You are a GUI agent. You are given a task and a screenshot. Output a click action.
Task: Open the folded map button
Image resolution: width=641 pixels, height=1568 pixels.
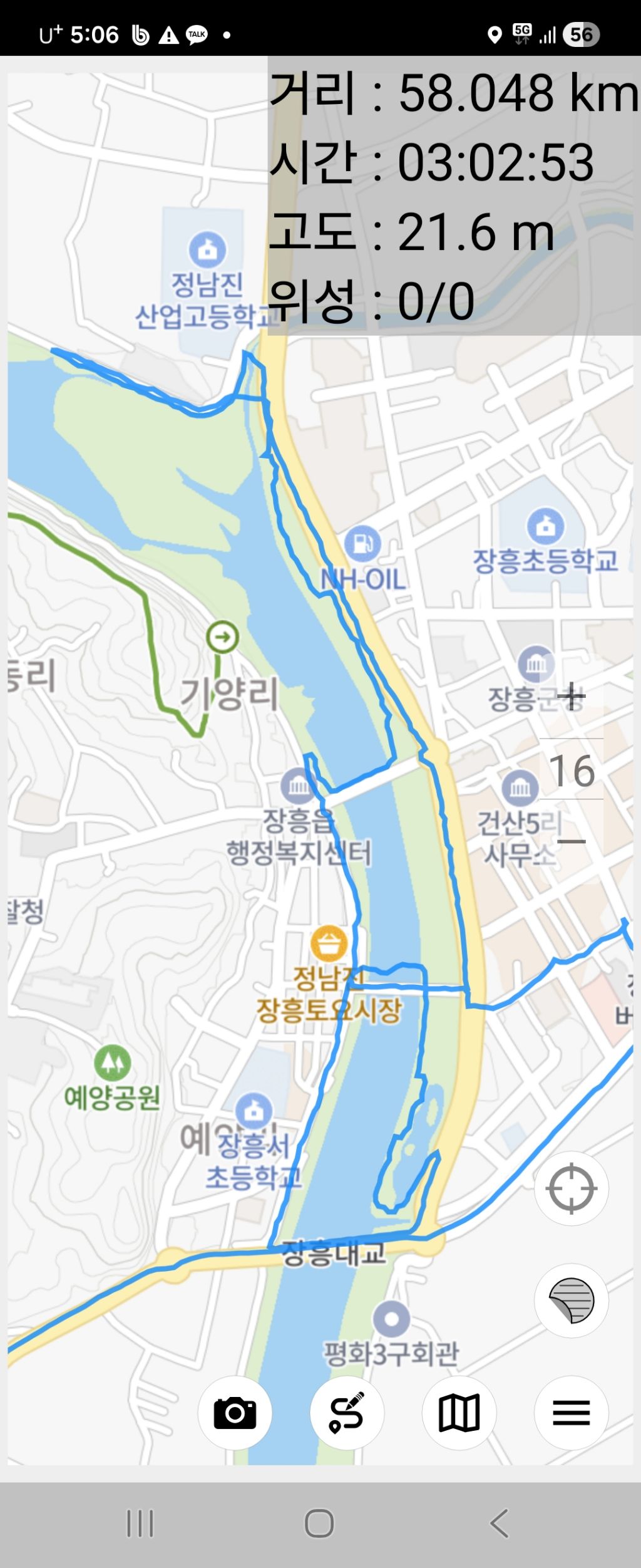pyautogui.click(x=459, y=1413)
